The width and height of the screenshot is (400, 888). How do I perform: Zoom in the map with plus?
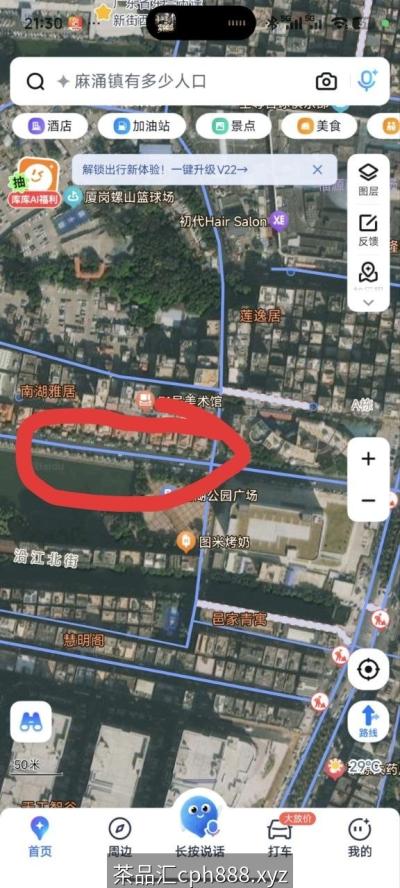368,459
